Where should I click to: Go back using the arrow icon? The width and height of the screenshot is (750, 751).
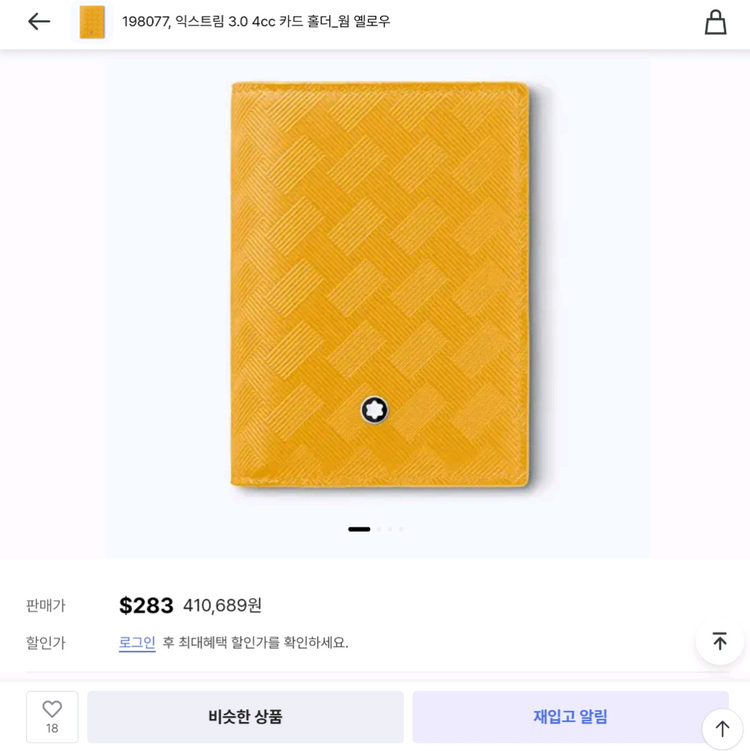point(39,22)
